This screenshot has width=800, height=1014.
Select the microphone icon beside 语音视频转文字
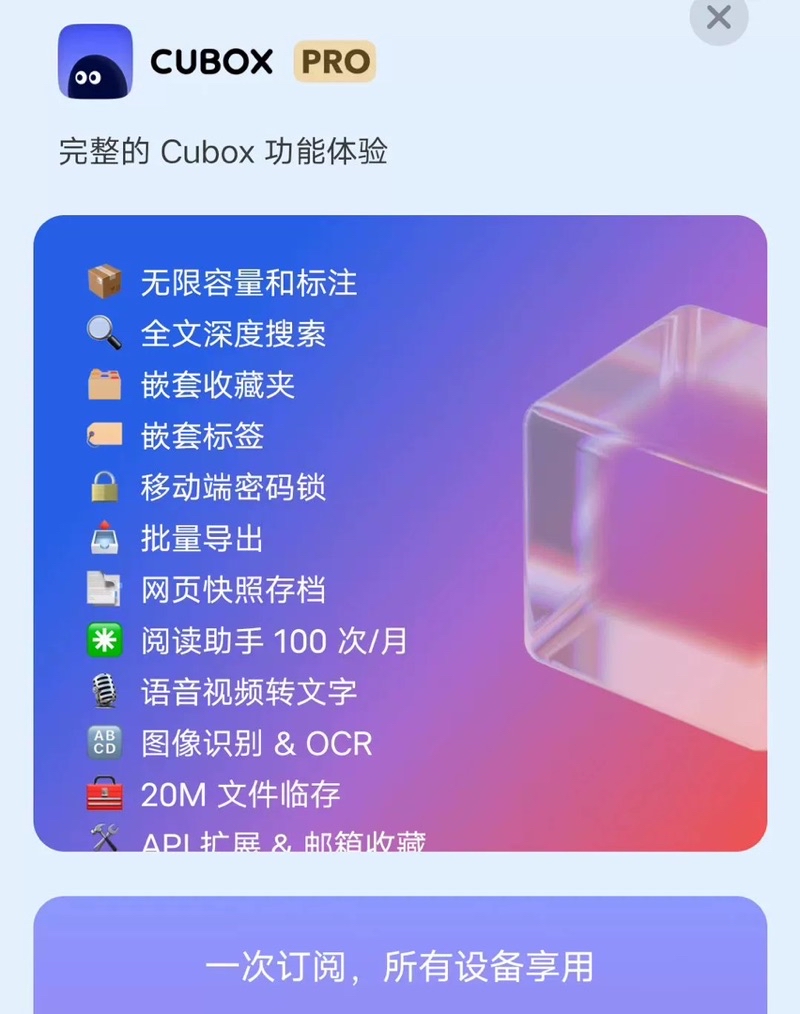point(103,691)
